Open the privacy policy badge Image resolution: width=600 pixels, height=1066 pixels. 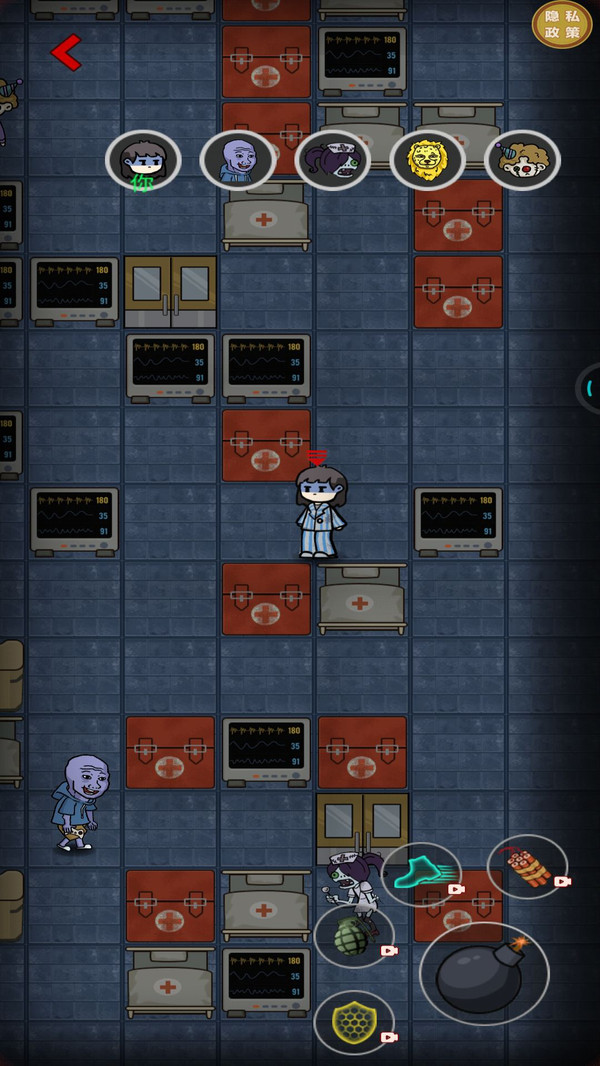coord(561,24)
